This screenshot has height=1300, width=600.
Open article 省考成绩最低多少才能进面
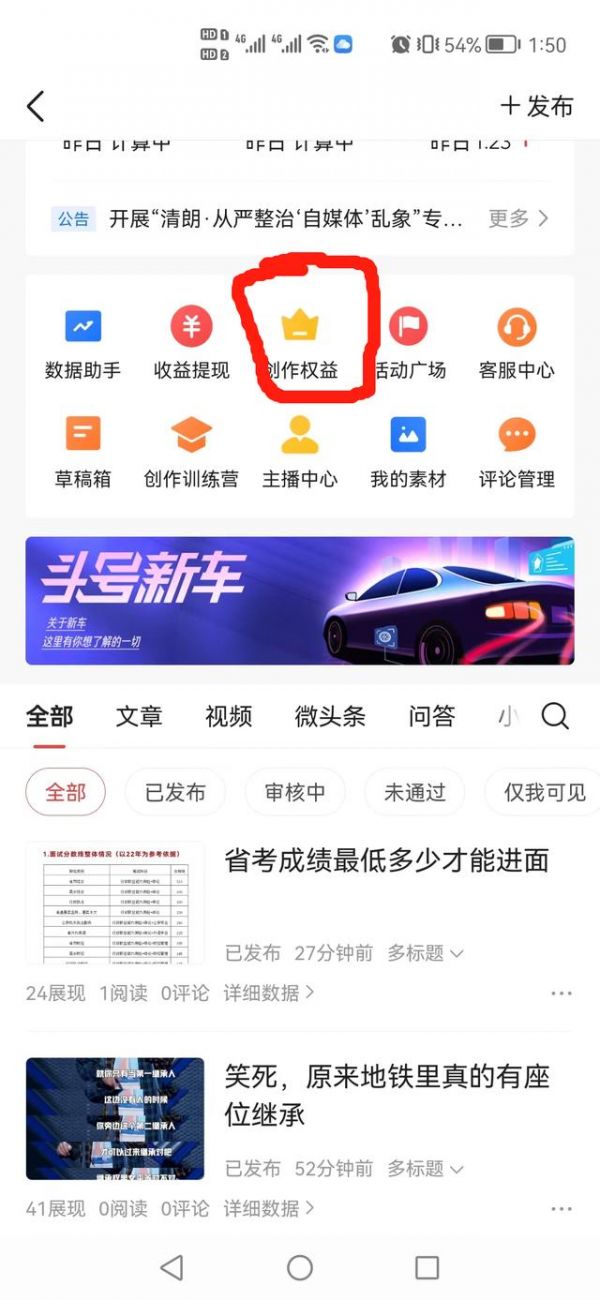386,860
